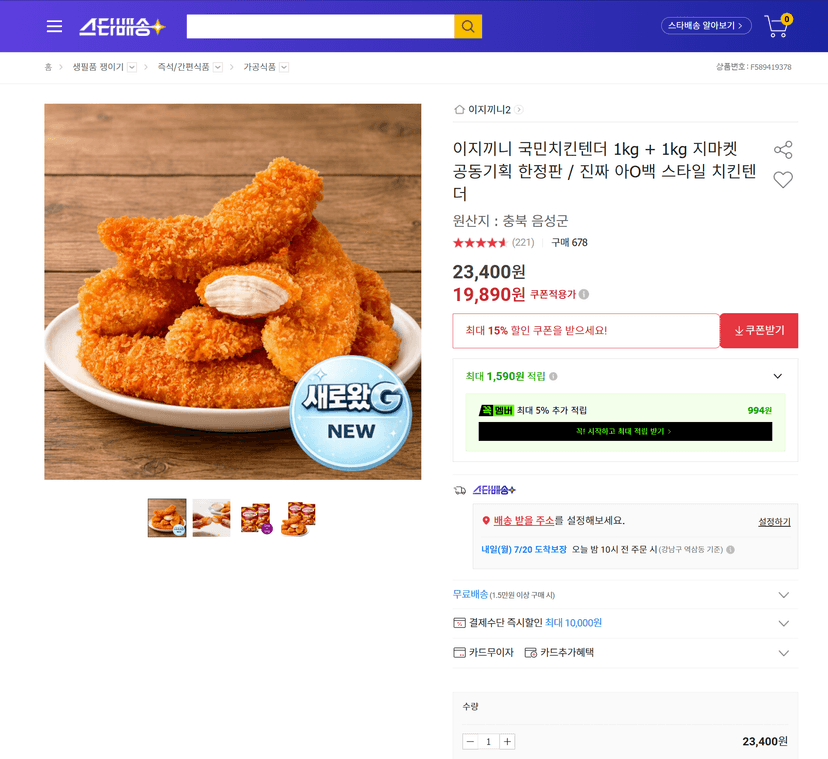Share this product
The image size is (828, 759).
point(783,149)
